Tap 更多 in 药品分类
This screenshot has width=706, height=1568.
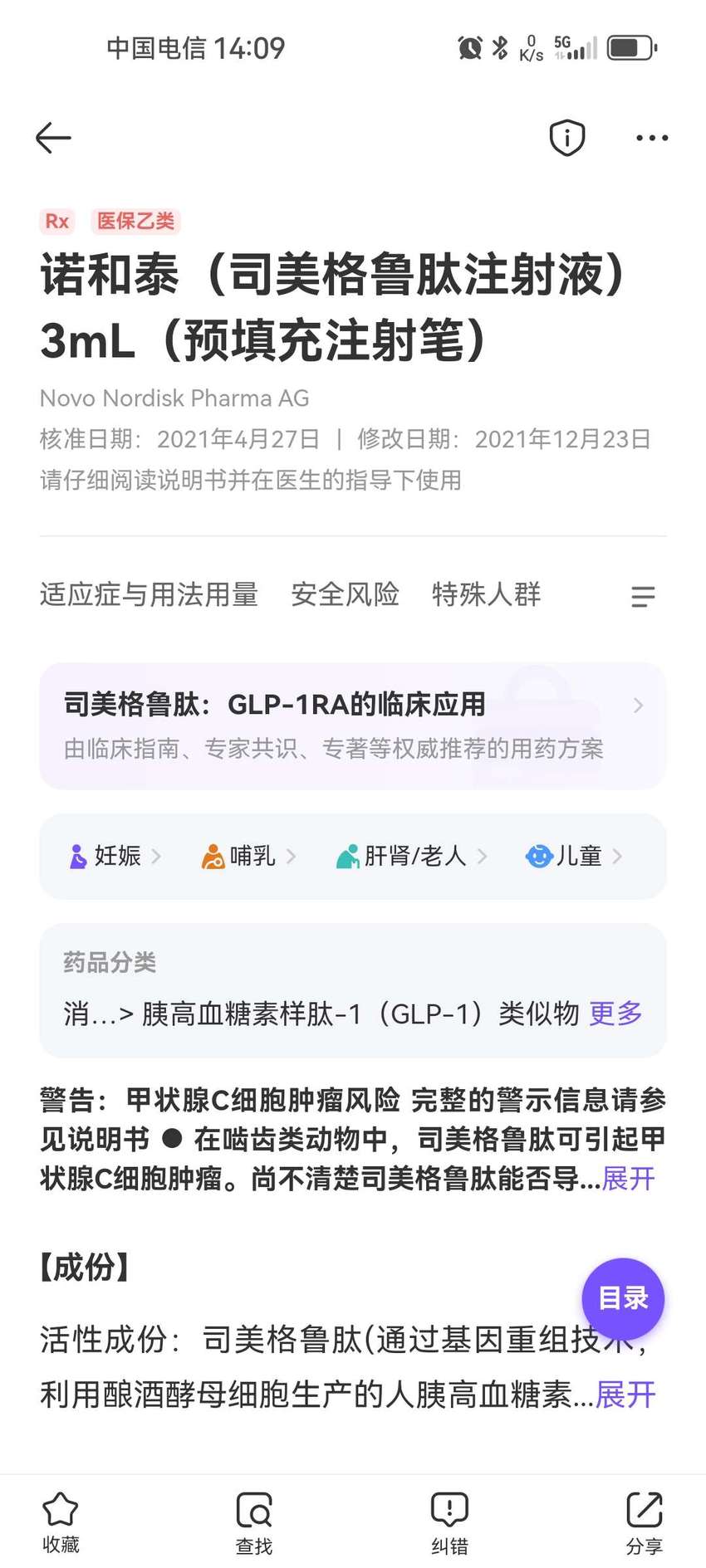point(615,1014)
